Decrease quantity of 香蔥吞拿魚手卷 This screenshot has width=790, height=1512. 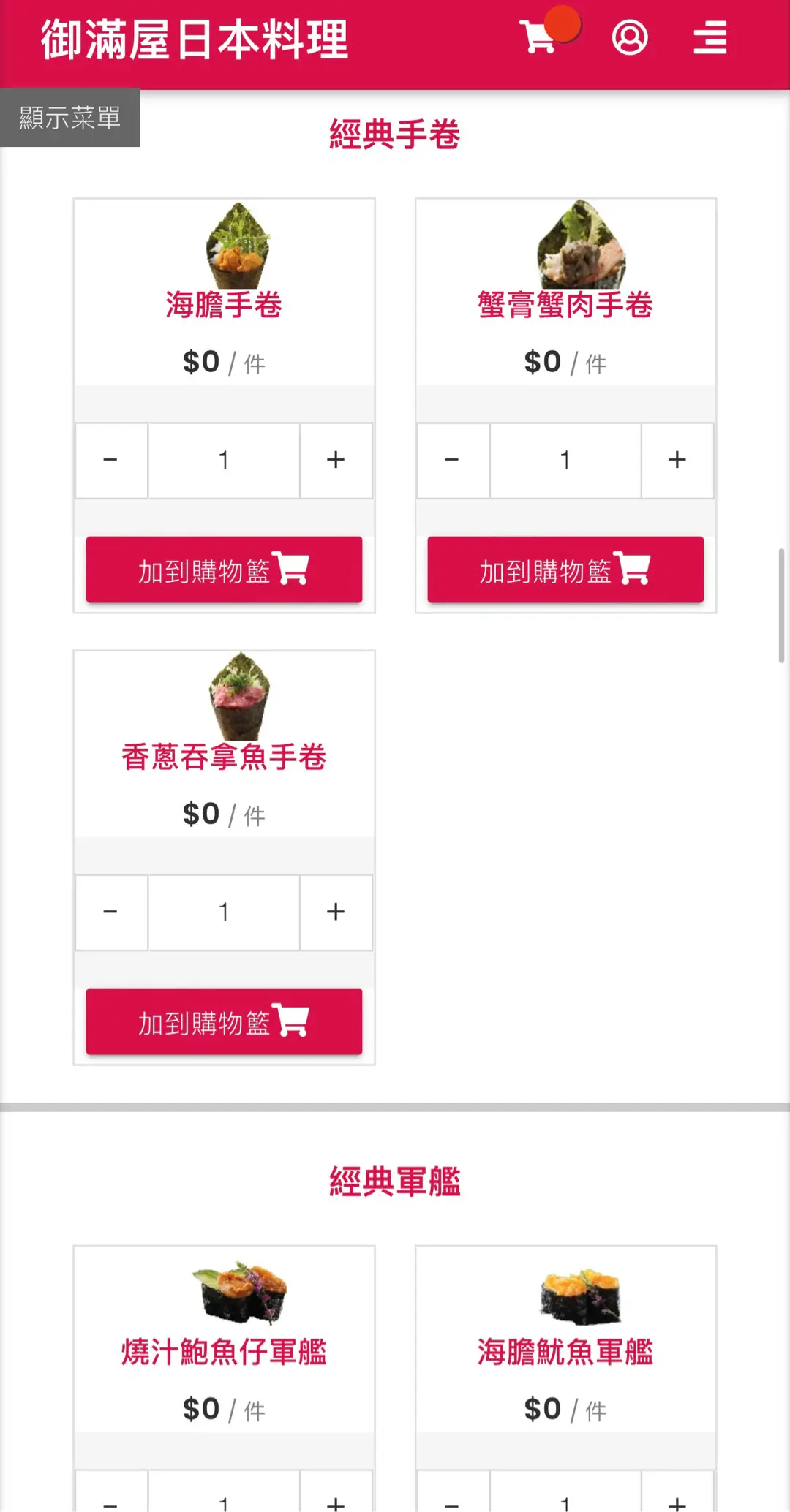(111, 912)
